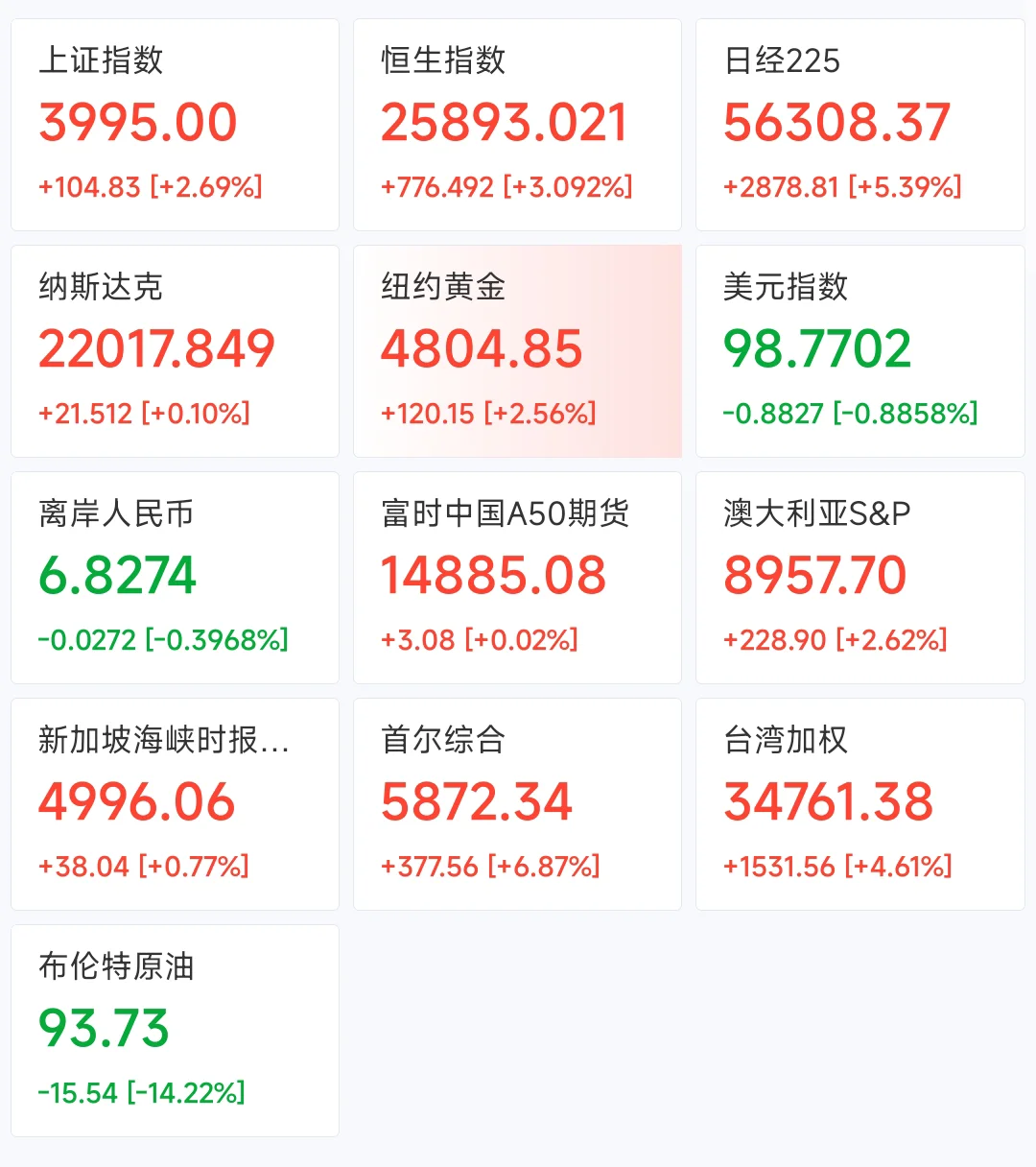Select the 日经225 card
This screenshot has width=1036, height=1167.
[859, 125]
